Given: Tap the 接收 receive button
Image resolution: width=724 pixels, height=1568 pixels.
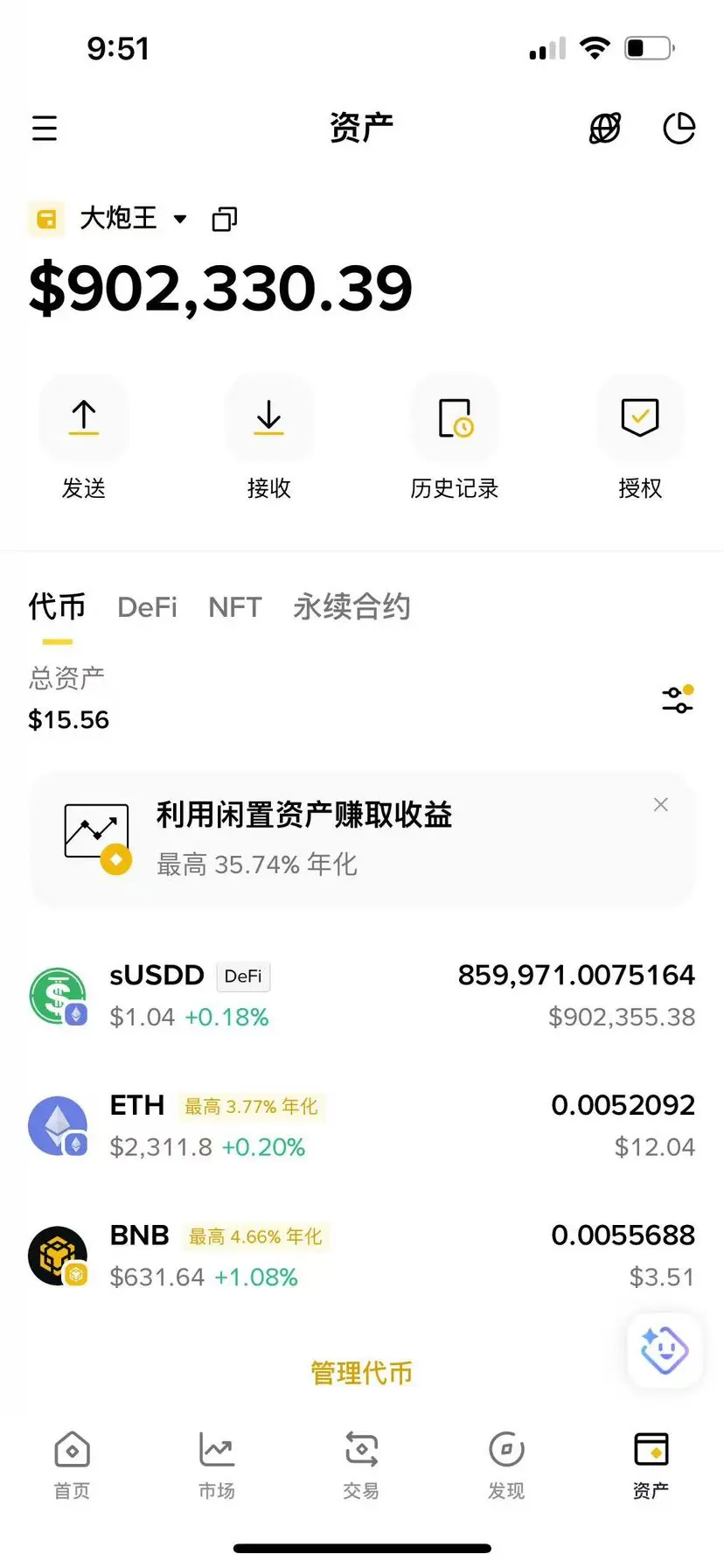Looking at the screenshot, I should point(269,418).
